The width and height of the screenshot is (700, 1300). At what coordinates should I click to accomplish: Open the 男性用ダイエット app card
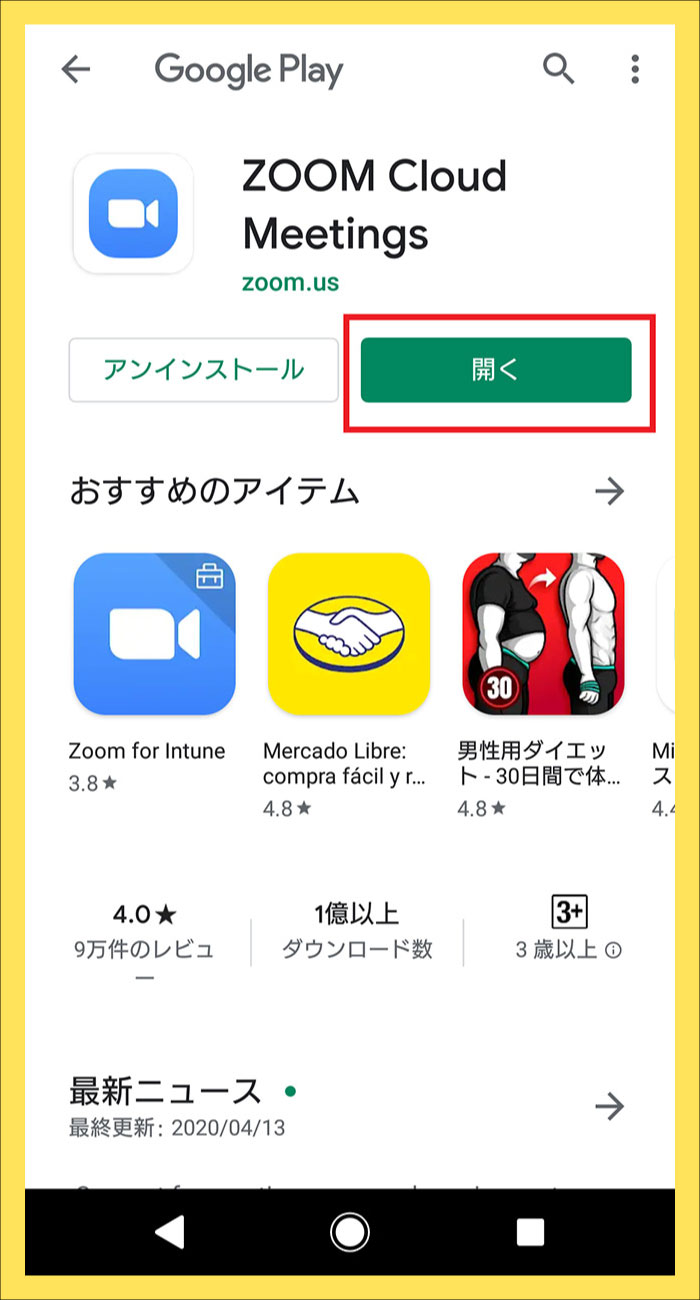(543, 634)
